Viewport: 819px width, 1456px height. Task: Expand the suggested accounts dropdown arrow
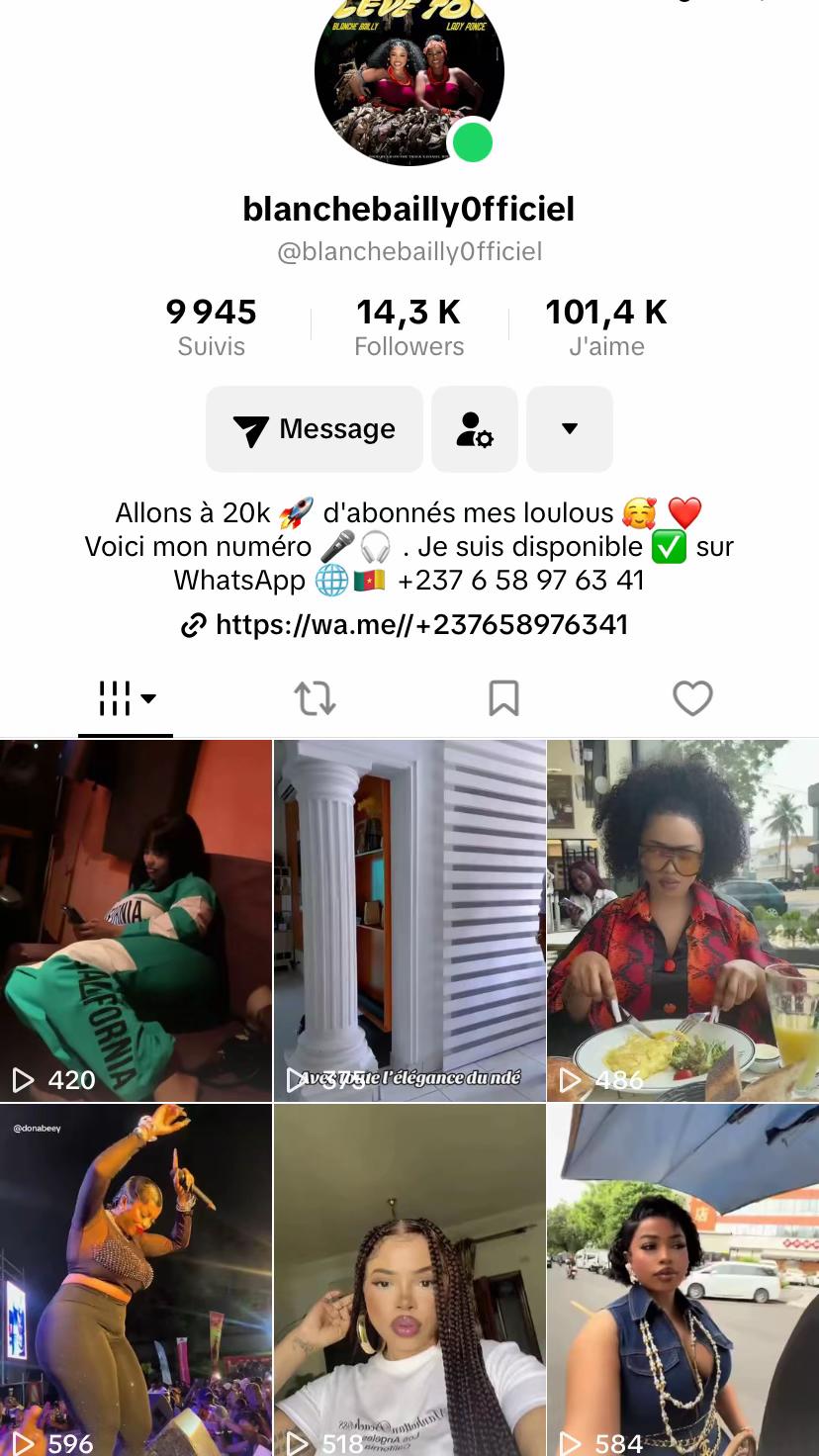point(570,429)
